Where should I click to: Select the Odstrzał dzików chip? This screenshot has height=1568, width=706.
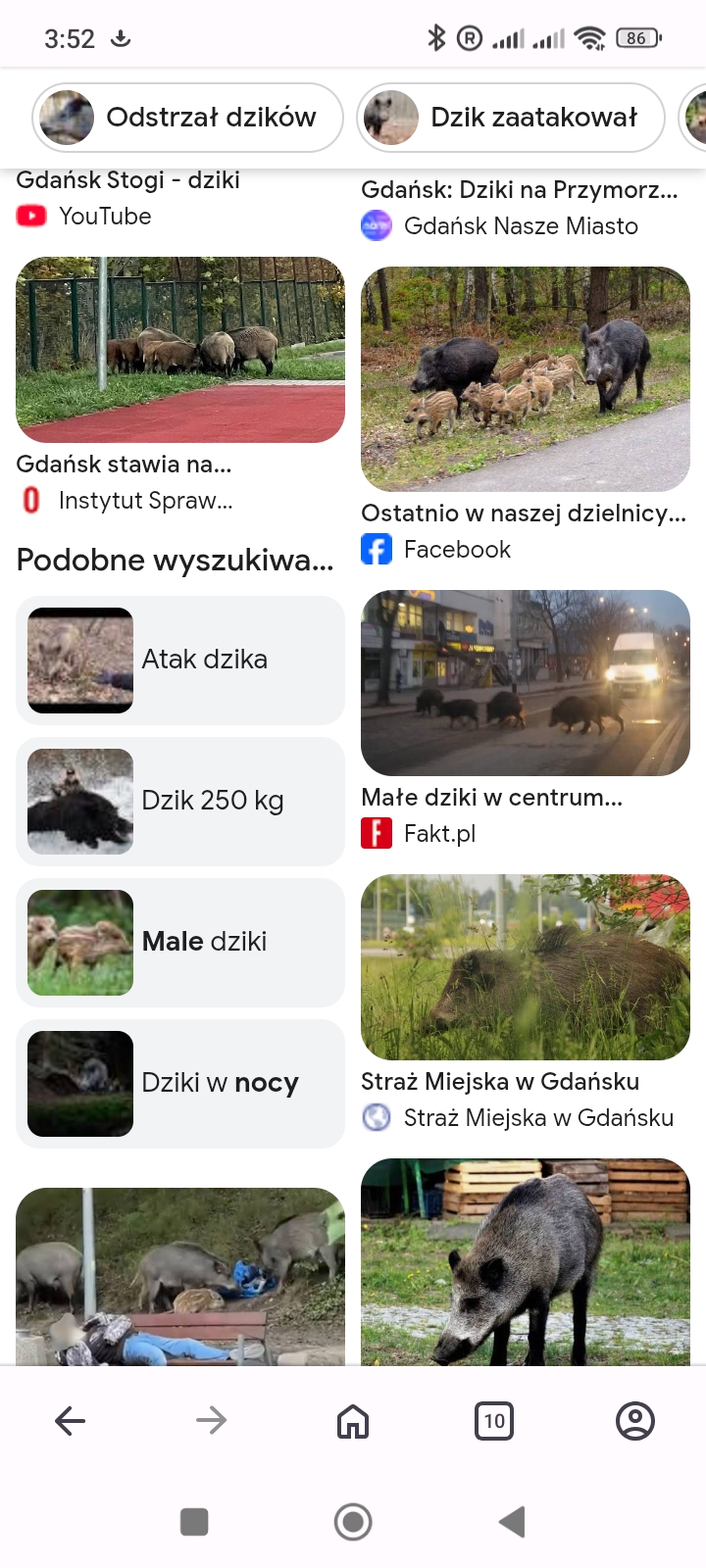[187, 118]
